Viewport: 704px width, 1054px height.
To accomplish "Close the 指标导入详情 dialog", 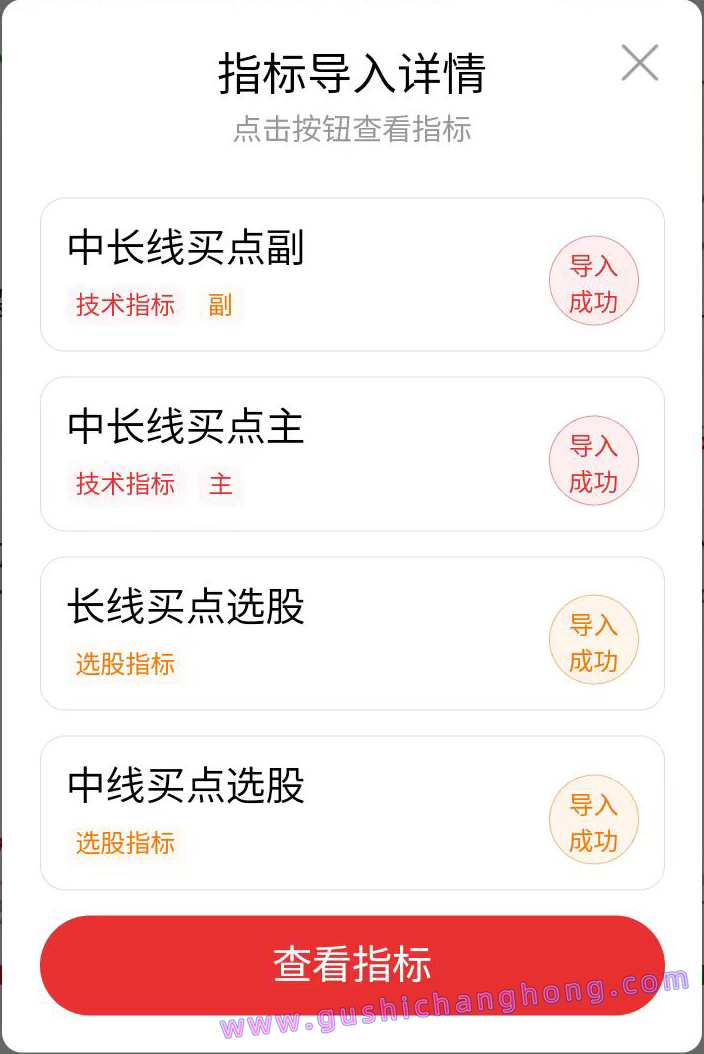I will click(640, 63).
